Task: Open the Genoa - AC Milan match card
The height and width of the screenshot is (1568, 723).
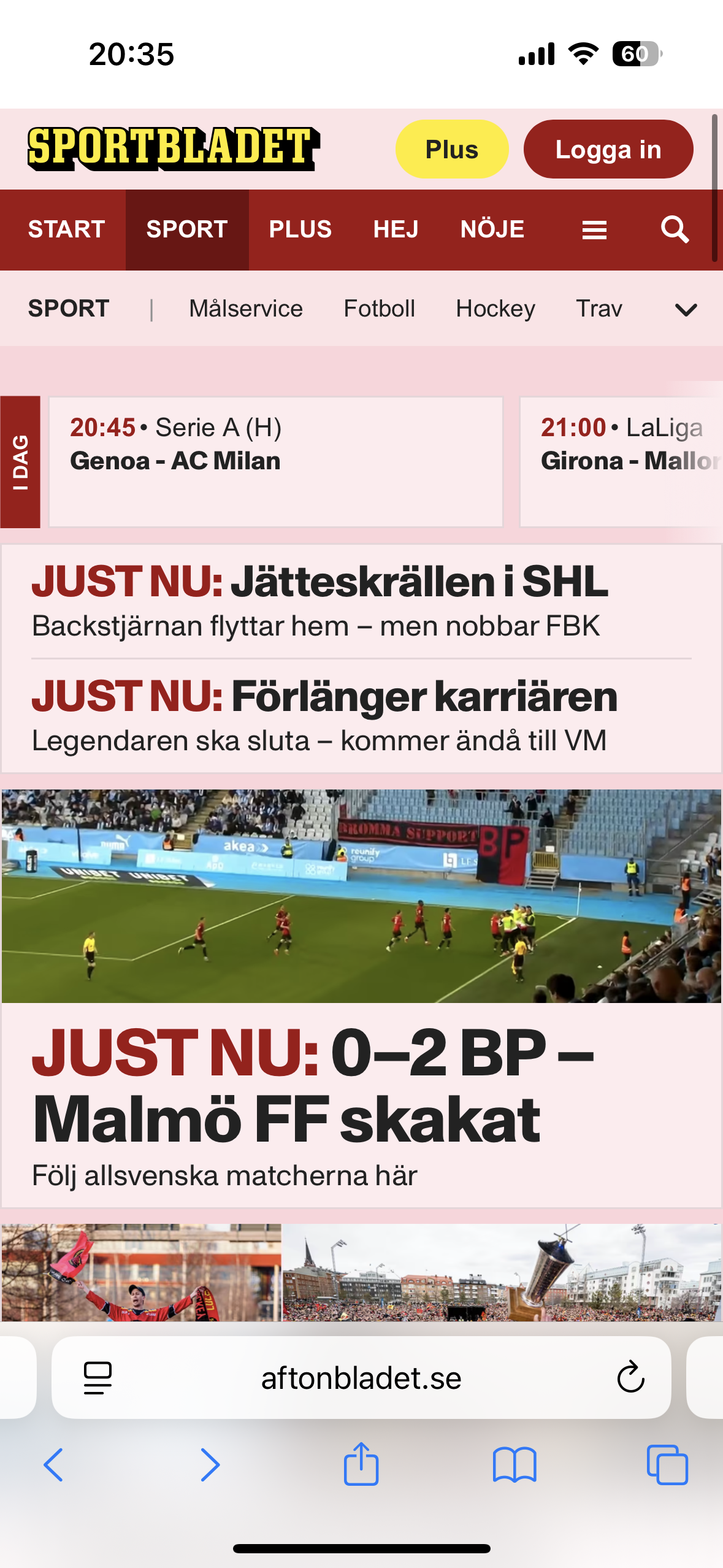Action: 276,461
